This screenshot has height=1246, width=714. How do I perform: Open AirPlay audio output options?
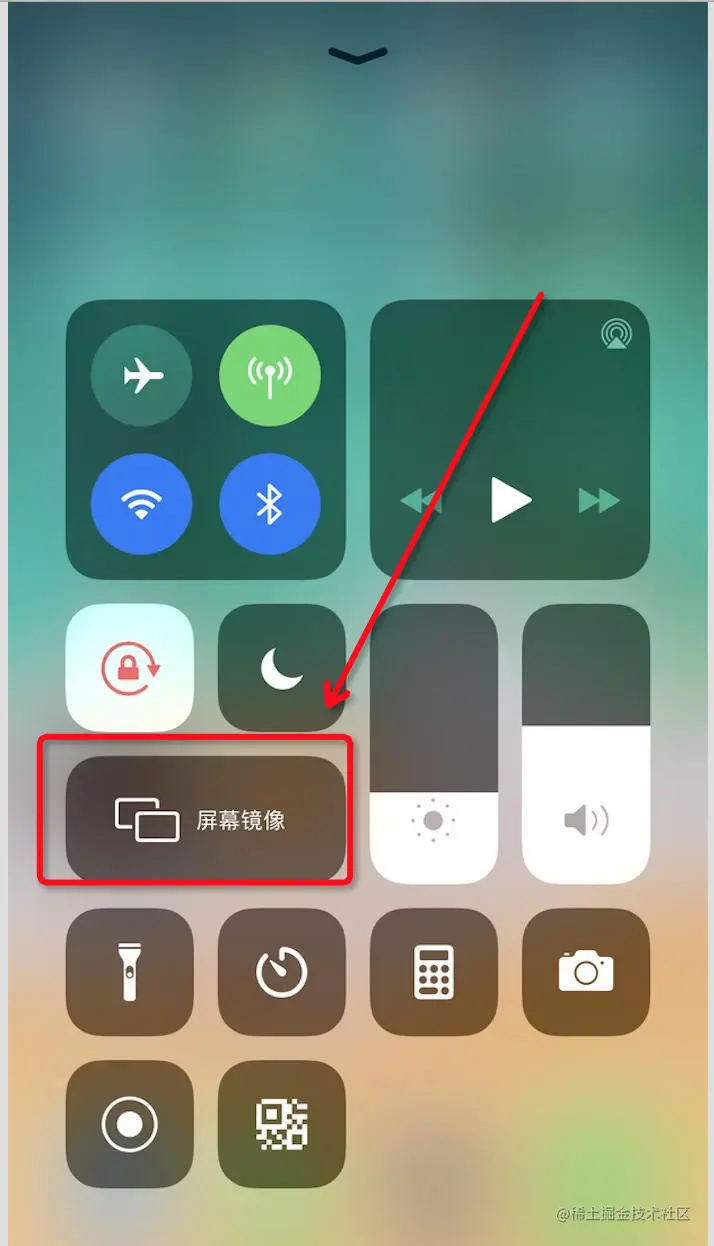click(x=616, y=335)
